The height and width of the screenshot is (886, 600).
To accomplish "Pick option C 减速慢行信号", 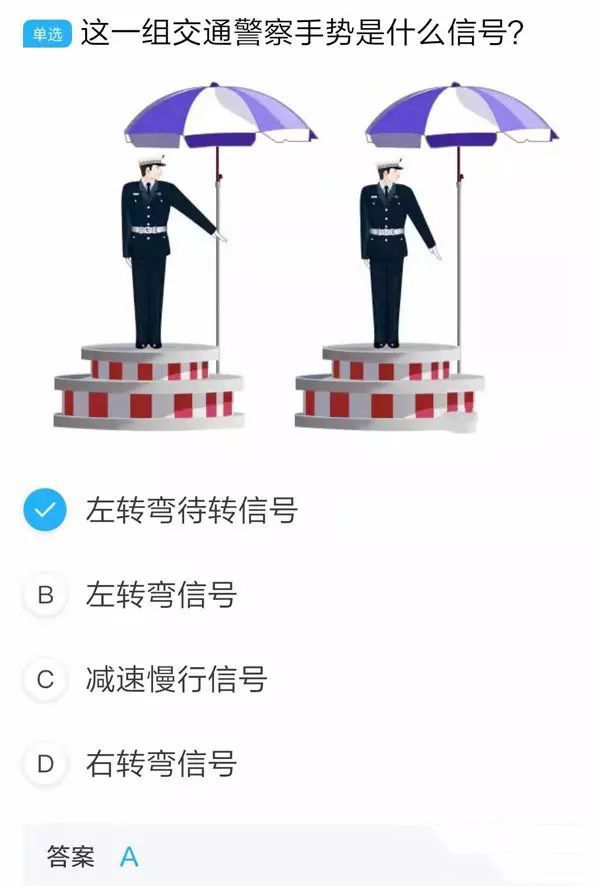I will [x=175, y=680].
